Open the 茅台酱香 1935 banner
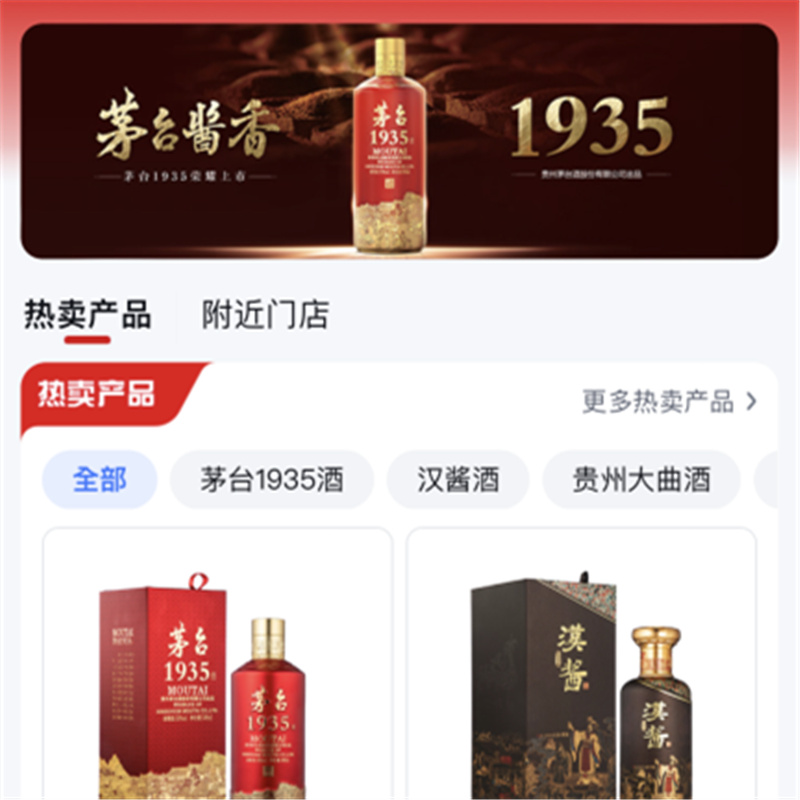This screenshot has width=800, height=800. [400, 140]
